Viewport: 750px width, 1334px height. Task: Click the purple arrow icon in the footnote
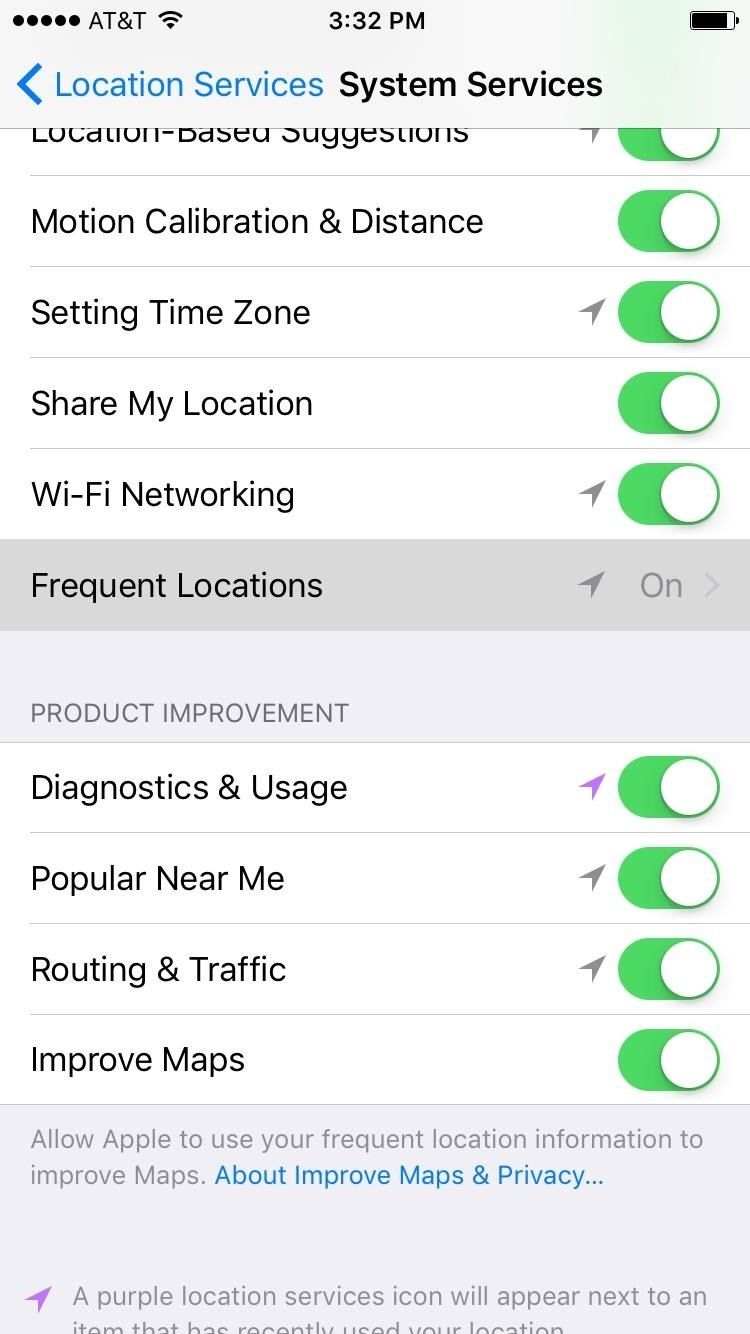click(38, 1297)
